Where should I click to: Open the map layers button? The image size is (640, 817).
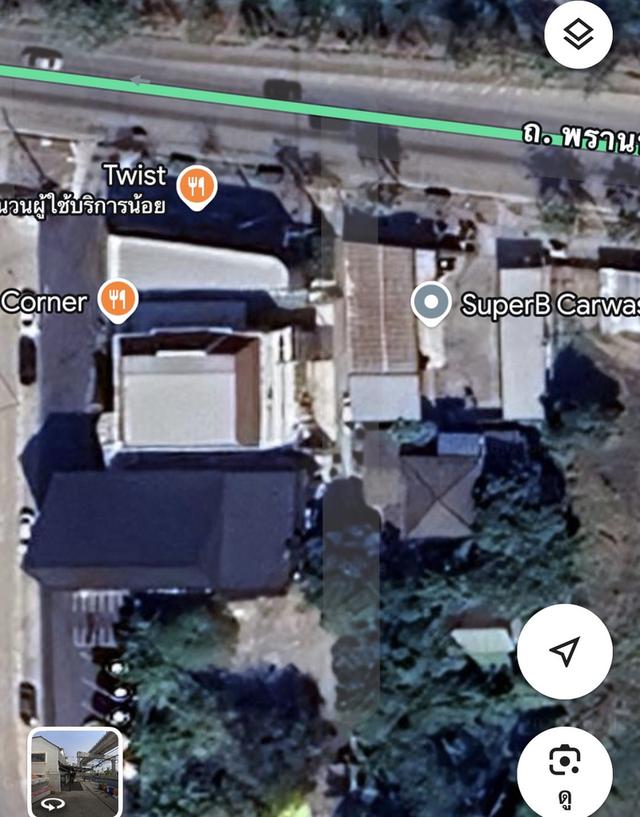tap(578, 35)
